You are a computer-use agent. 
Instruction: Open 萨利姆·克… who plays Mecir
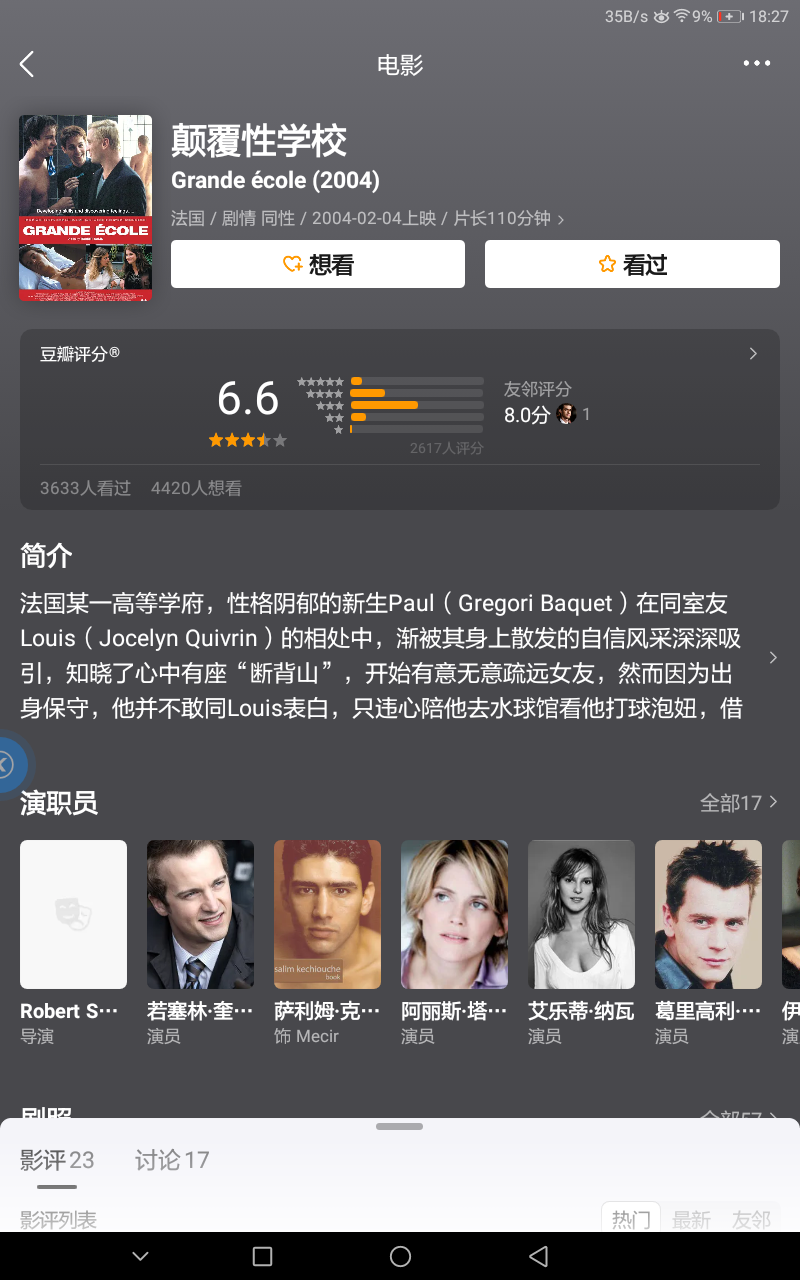click(327, 942)
